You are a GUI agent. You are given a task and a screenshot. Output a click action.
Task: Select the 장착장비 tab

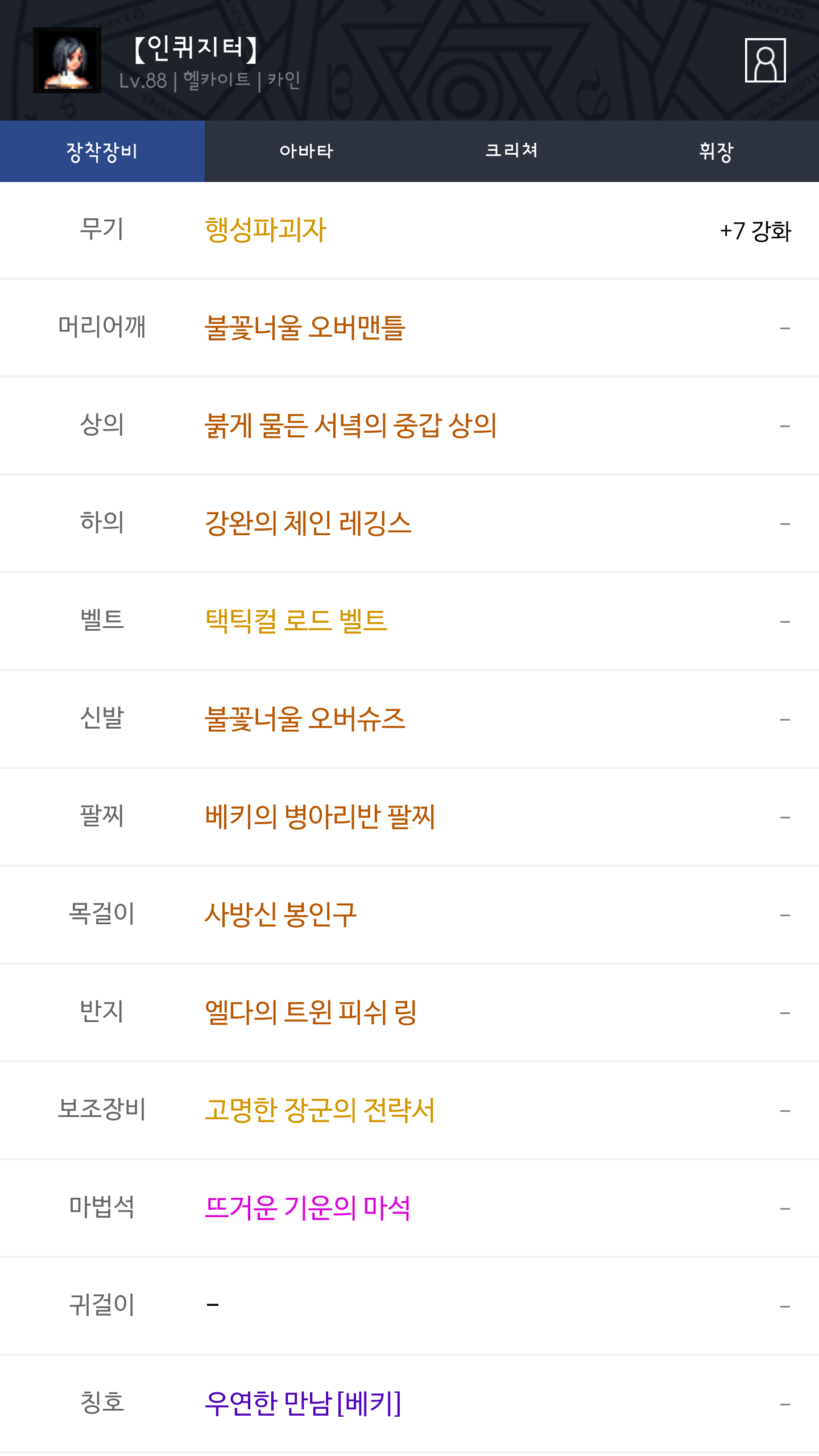(x=102, y=151)
